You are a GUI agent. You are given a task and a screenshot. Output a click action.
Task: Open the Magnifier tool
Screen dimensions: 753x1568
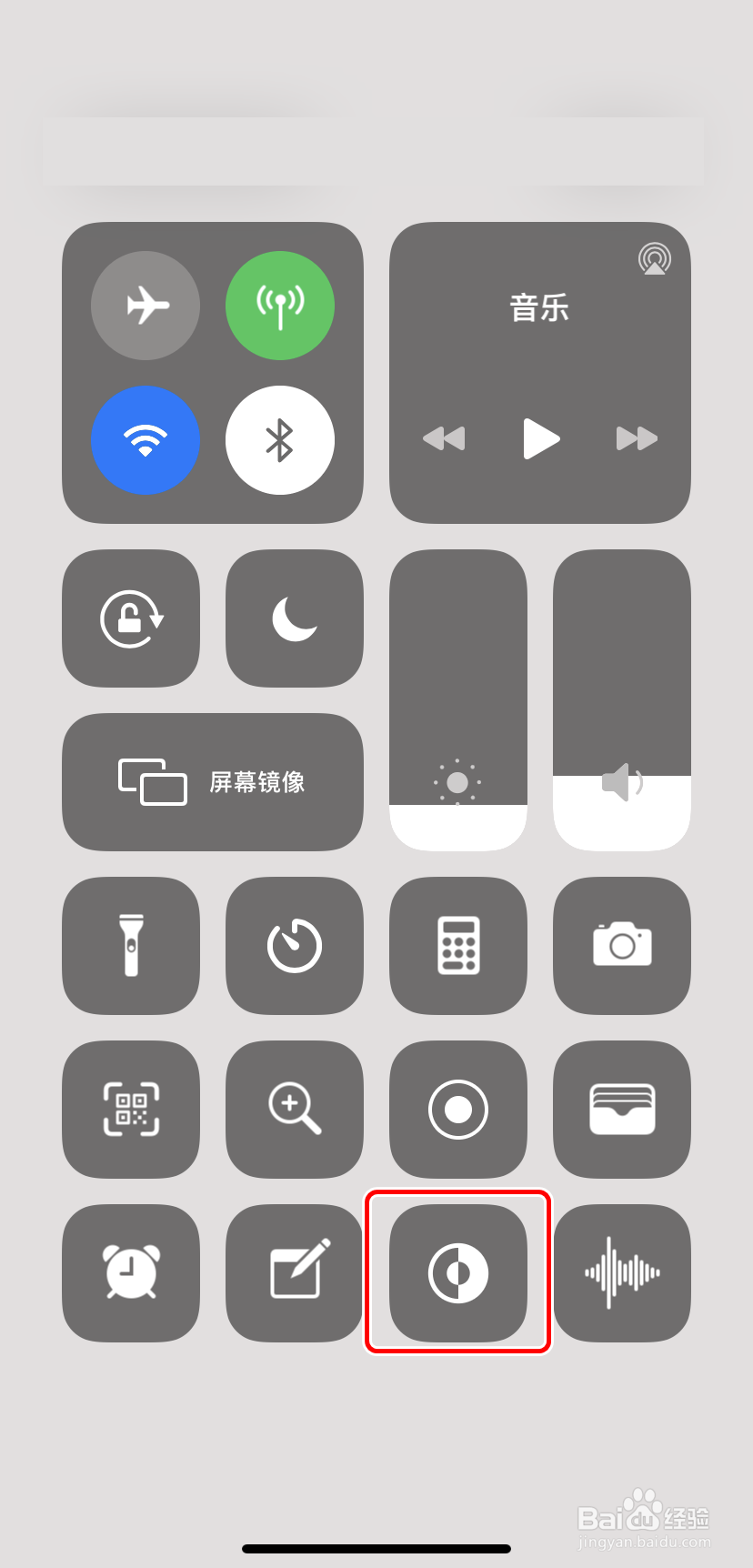point(294,1109)
